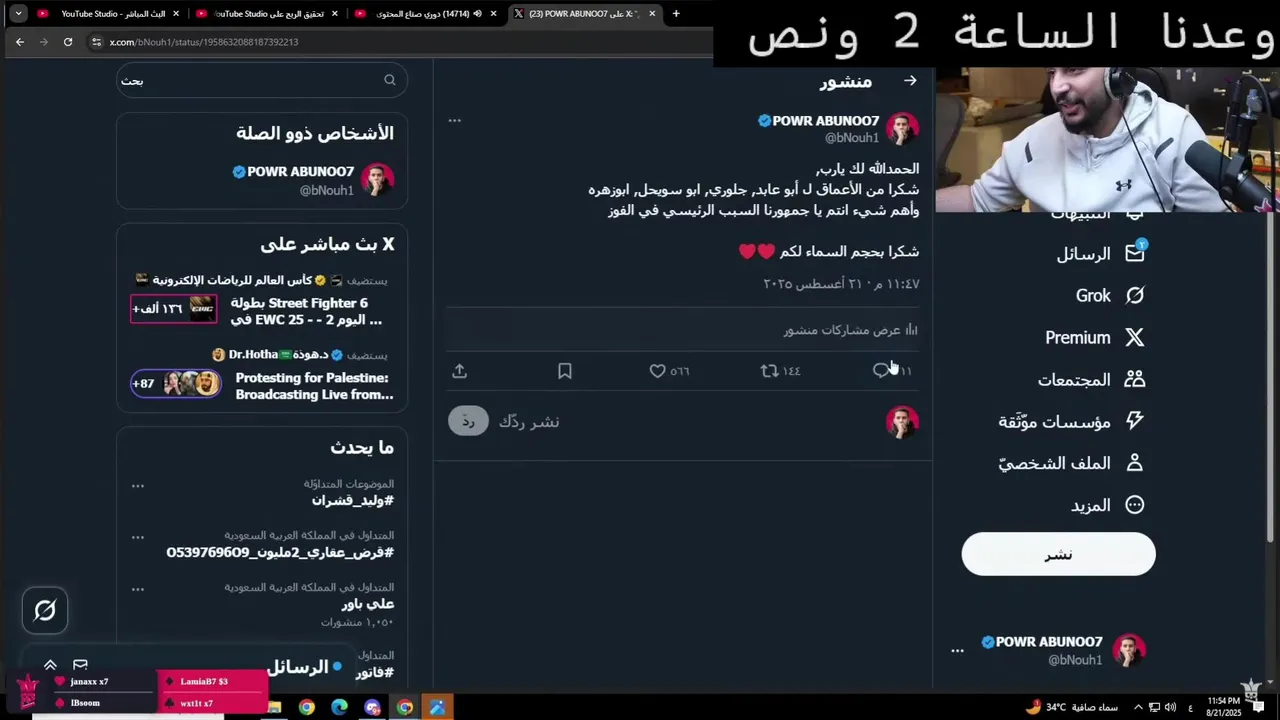
Task: Open replies on the post
Action: pos(881,371)
